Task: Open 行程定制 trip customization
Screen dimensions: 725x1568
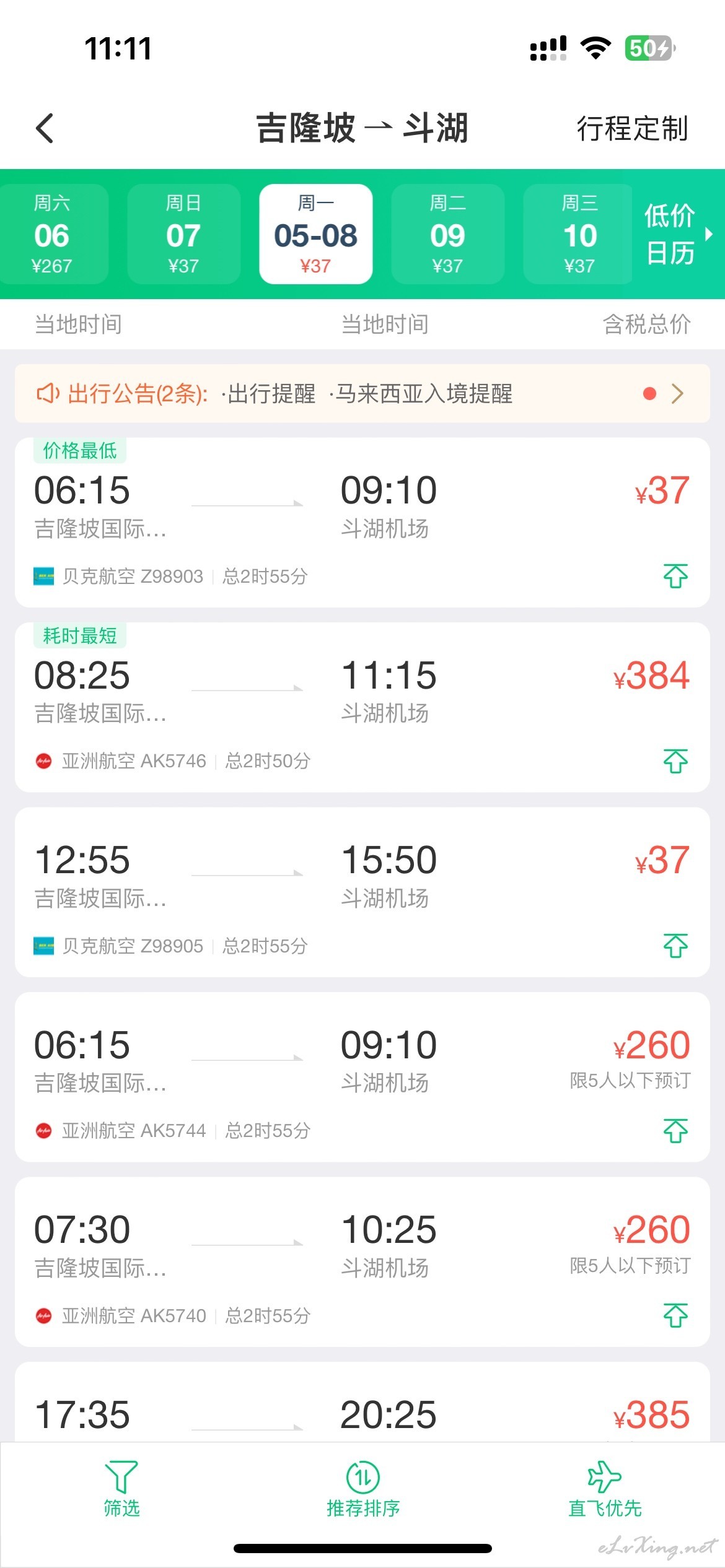Action: click(632, 128)
